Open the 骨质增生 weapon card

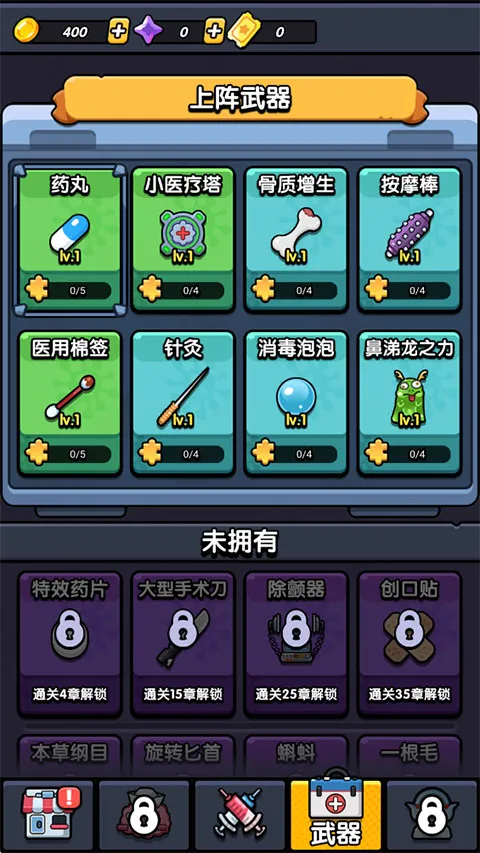(x=296, y=239)
